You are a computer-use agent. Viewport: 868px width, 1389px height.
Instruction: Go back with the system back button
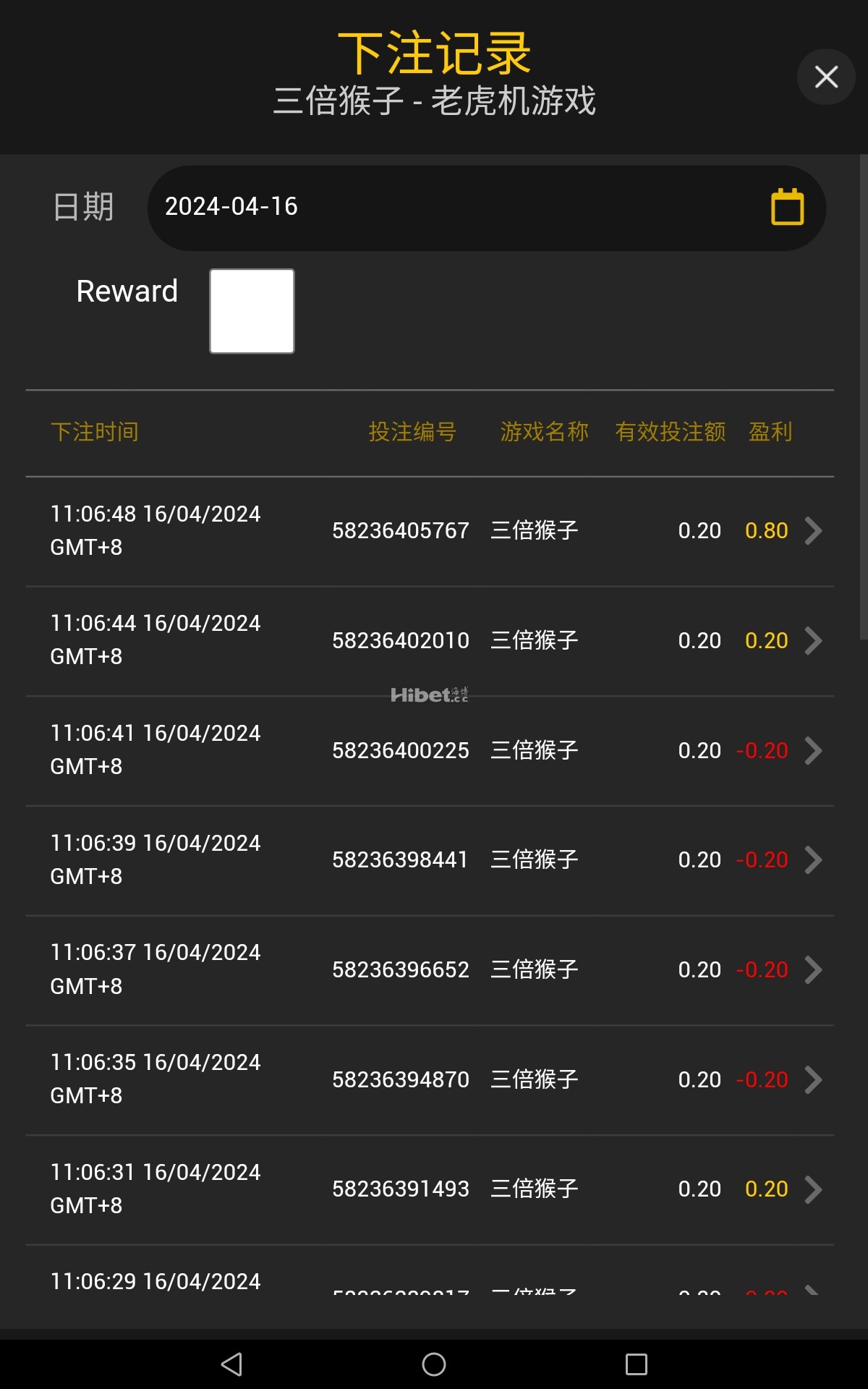pos(231,1364)
